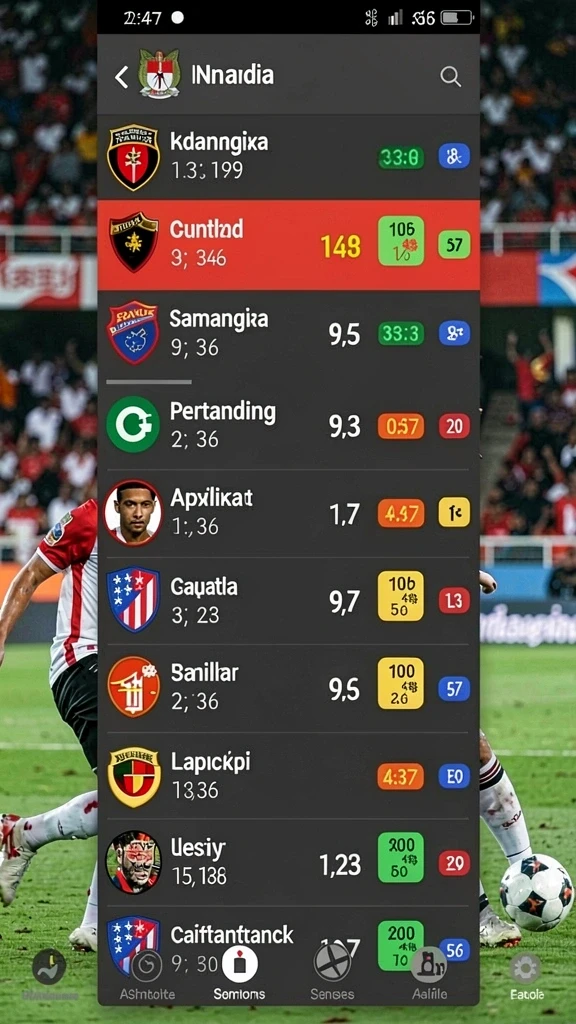The image size is (576, 1024).
Task: Open the Kdanngixa row
Action: 289,157
